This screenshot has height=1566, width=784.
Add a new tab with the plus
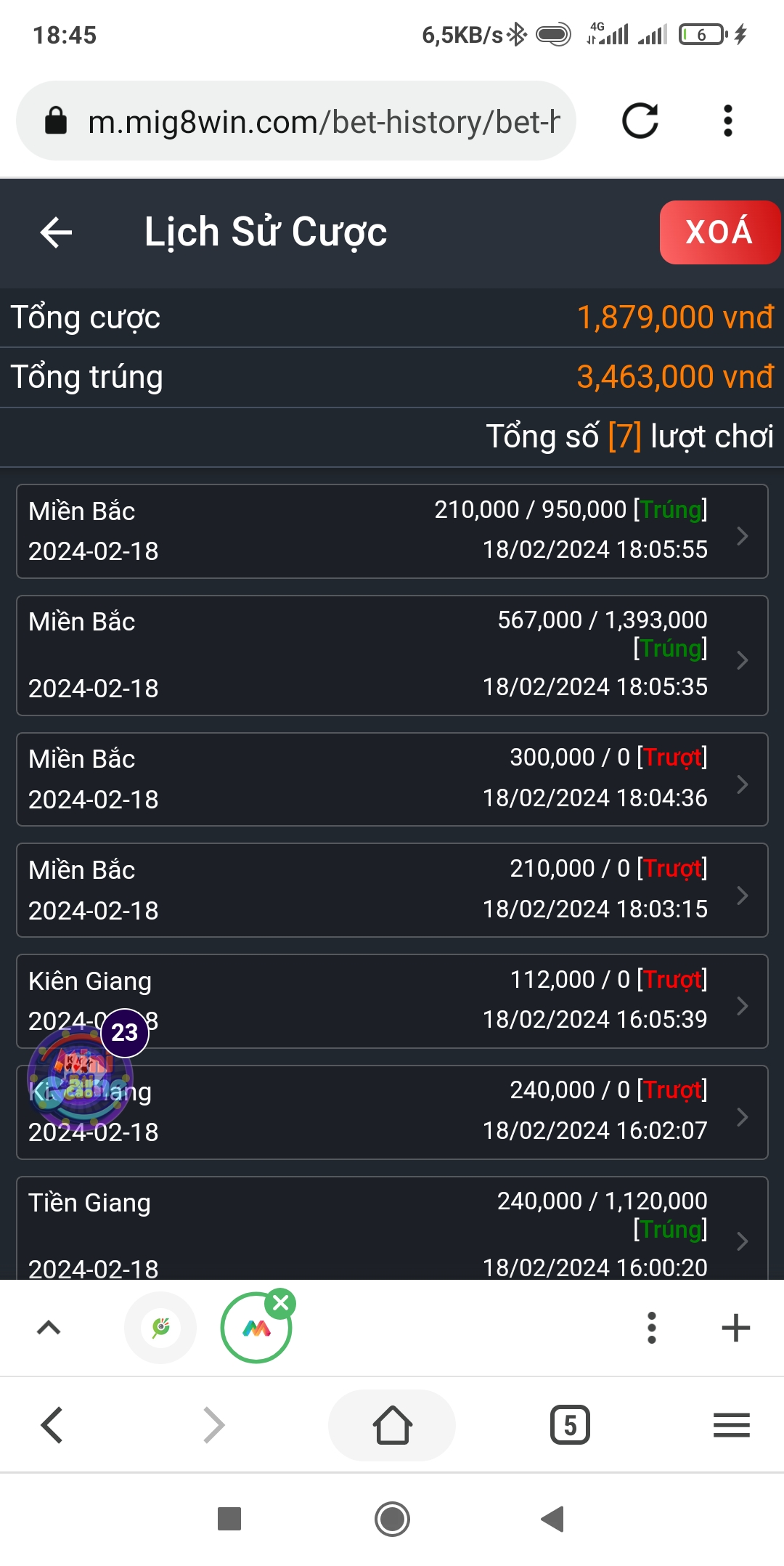[x=735, y=1328]
